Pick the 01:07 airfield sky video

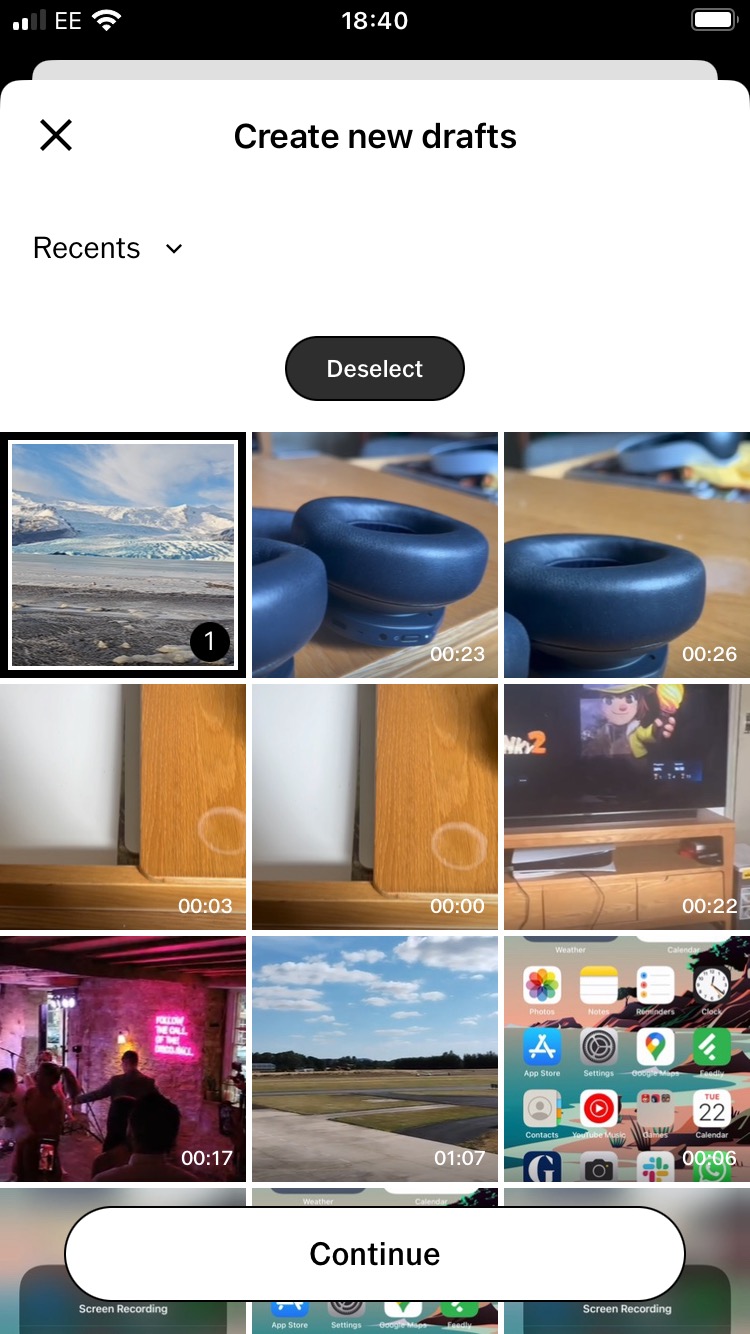375,1059
